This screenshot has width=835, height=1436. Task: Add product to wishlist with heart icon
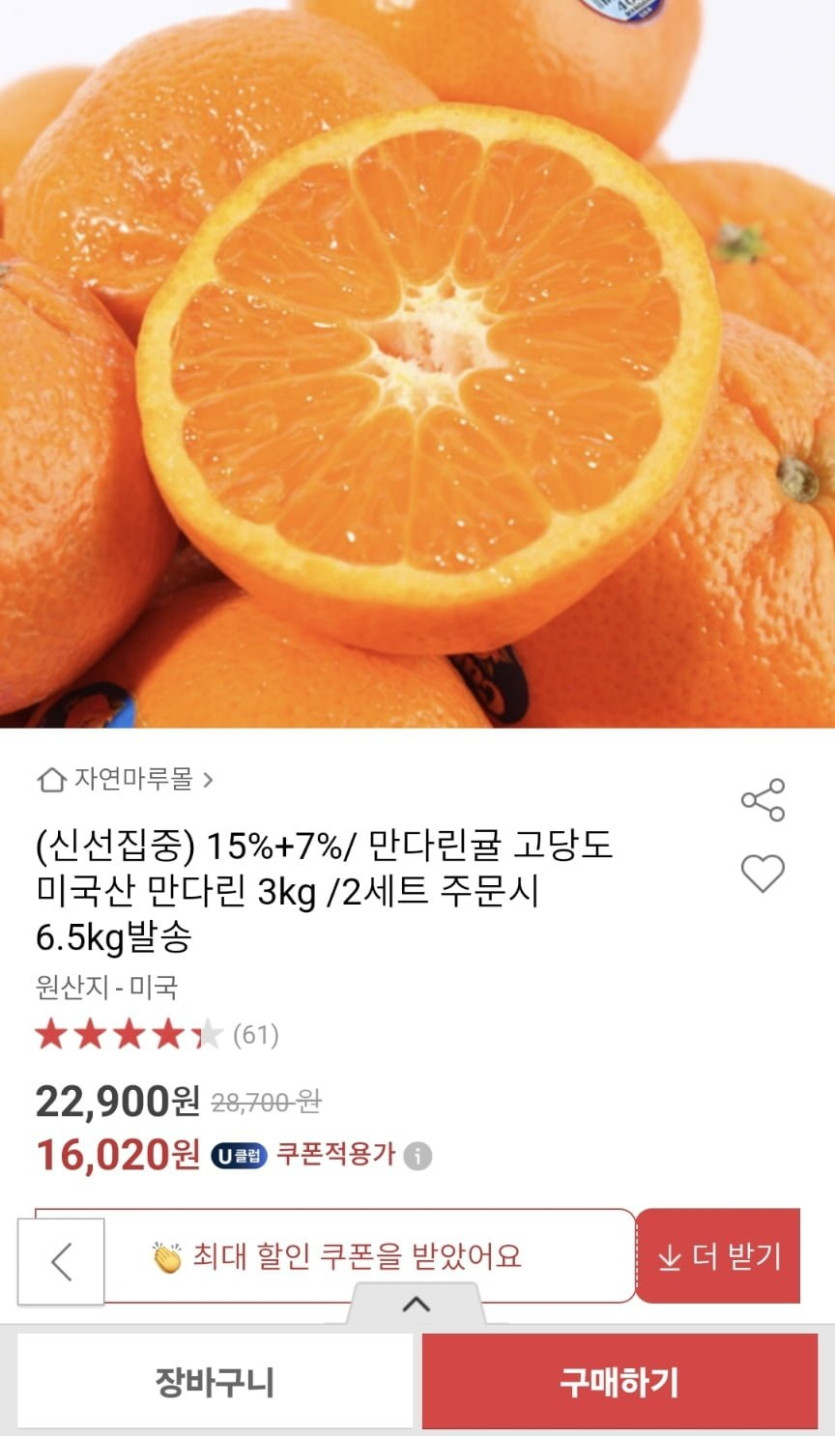(x=763, y=874)
